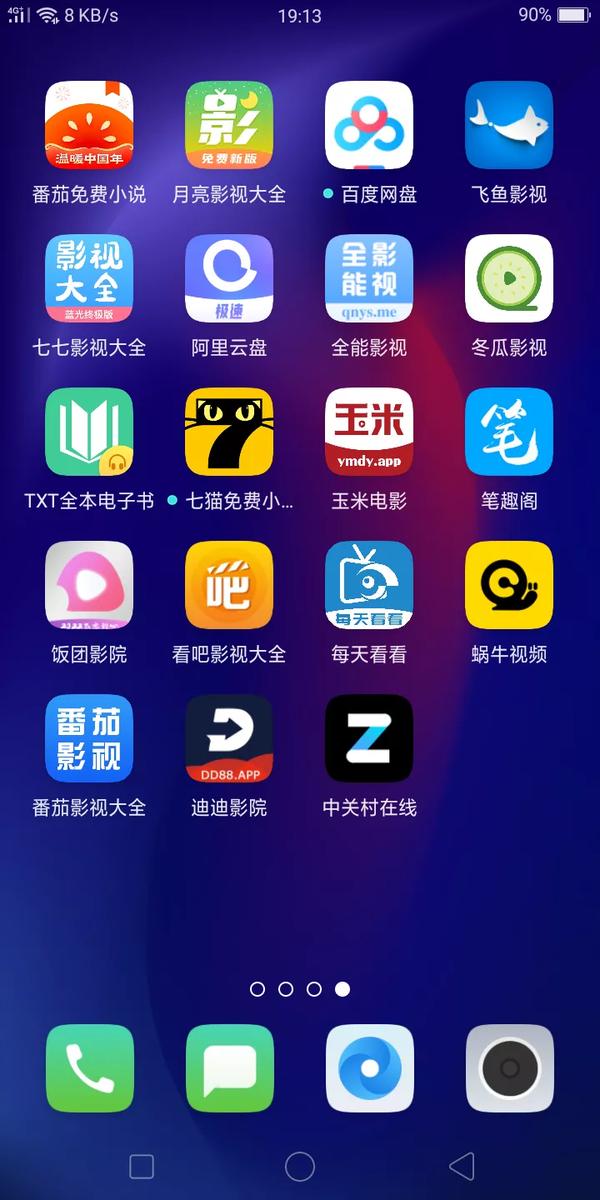Launch 笔趣阁 app
This screenshot has height=1200, width=600.
pyautogui.click(x=509, y=432)
